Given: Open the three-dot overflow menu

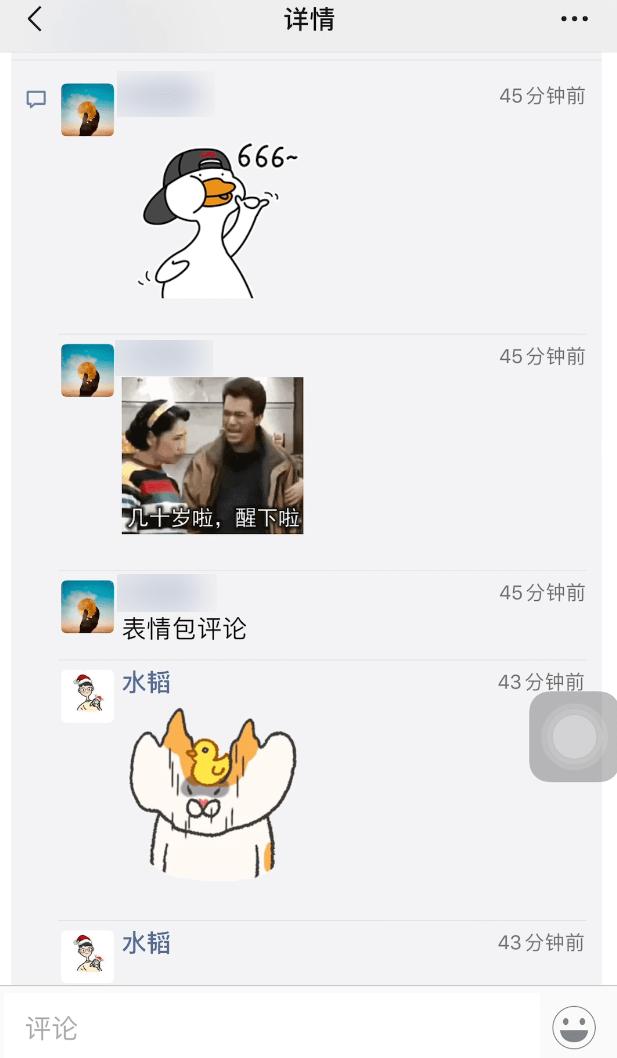Looking at the screenshot, I should 574,19.
